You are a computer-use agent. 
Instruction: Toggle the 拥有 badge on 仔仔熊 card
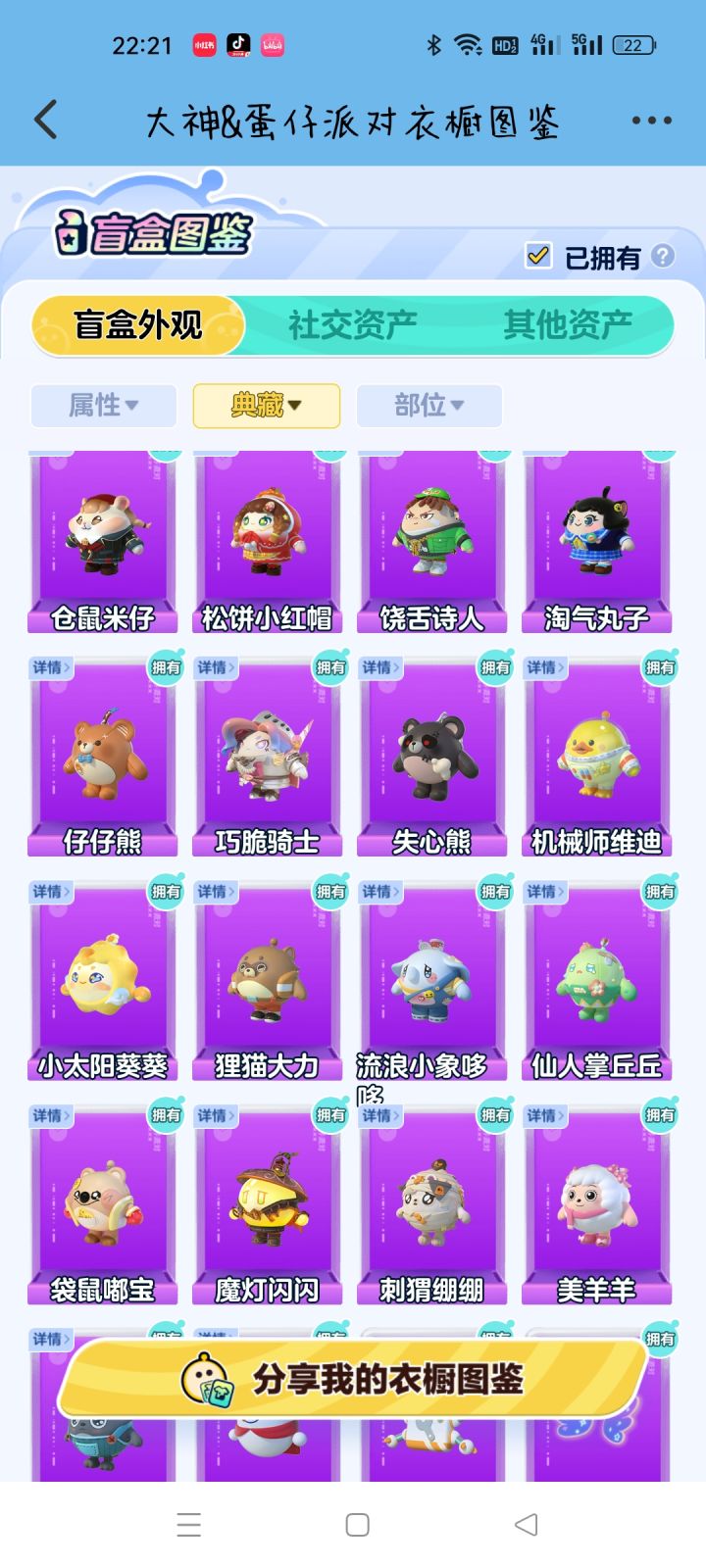[x=166, y=667]
